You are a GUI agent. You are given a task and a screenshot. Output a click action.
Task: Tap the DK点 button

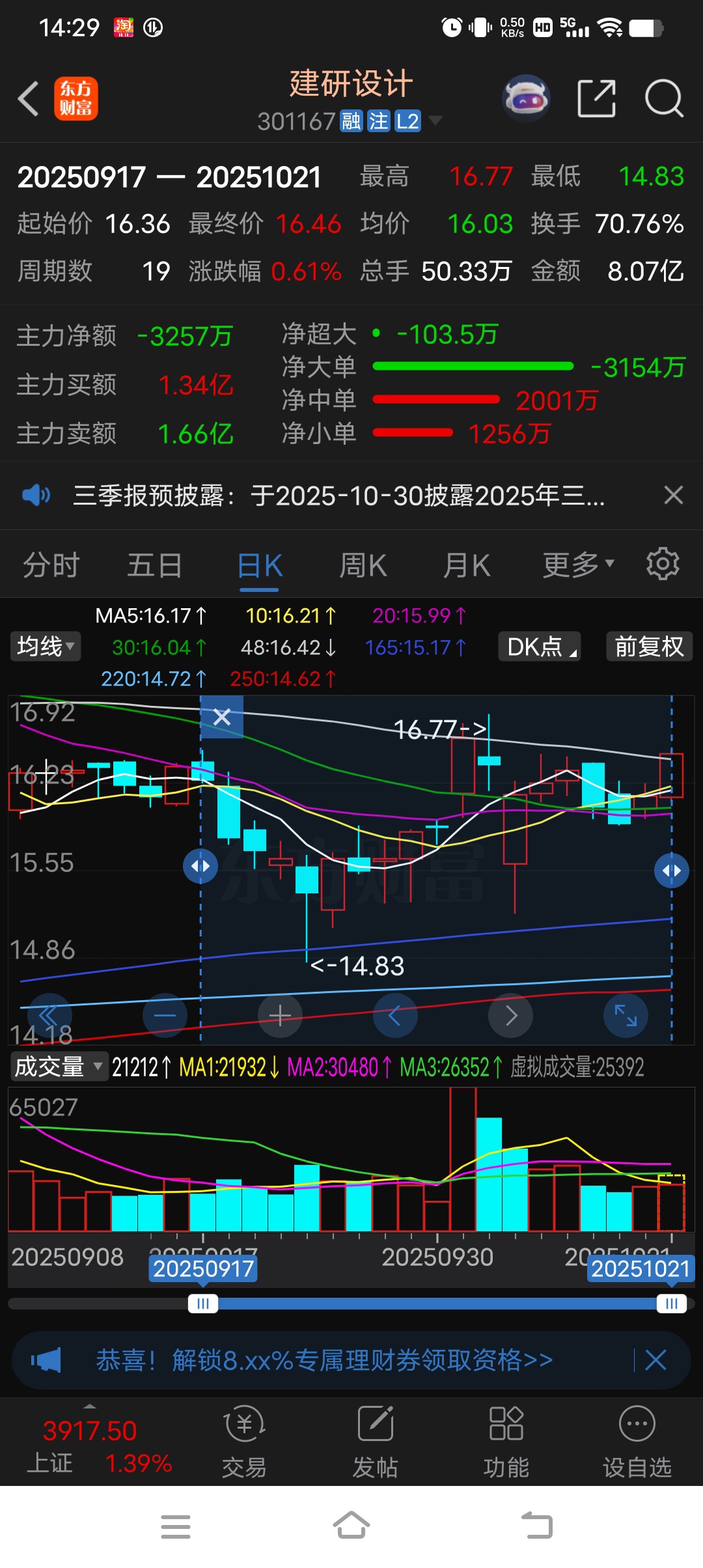(540, 647)
